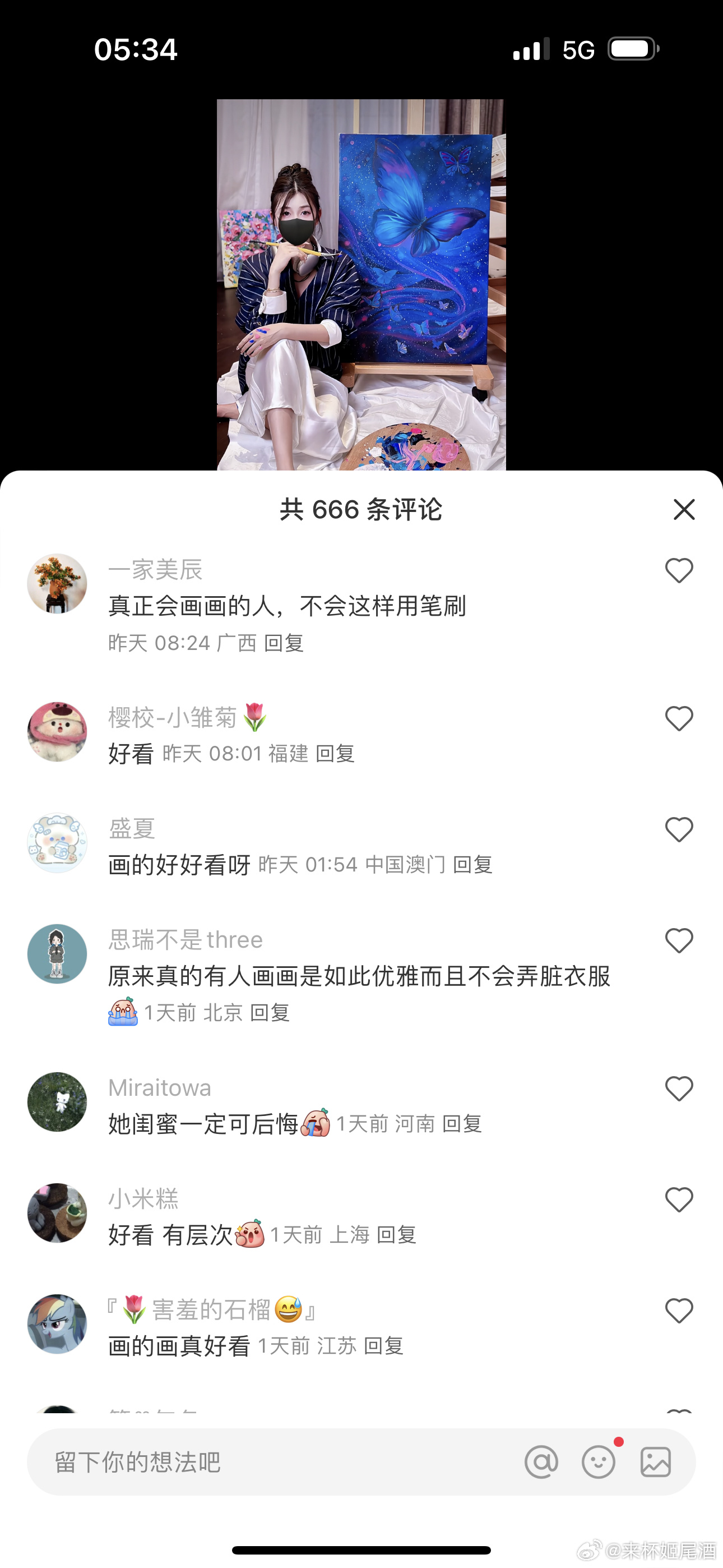The height and width of the screenshot is (1568, 723).
Task: Mention someone with the @ icon
Action: 541,1462
